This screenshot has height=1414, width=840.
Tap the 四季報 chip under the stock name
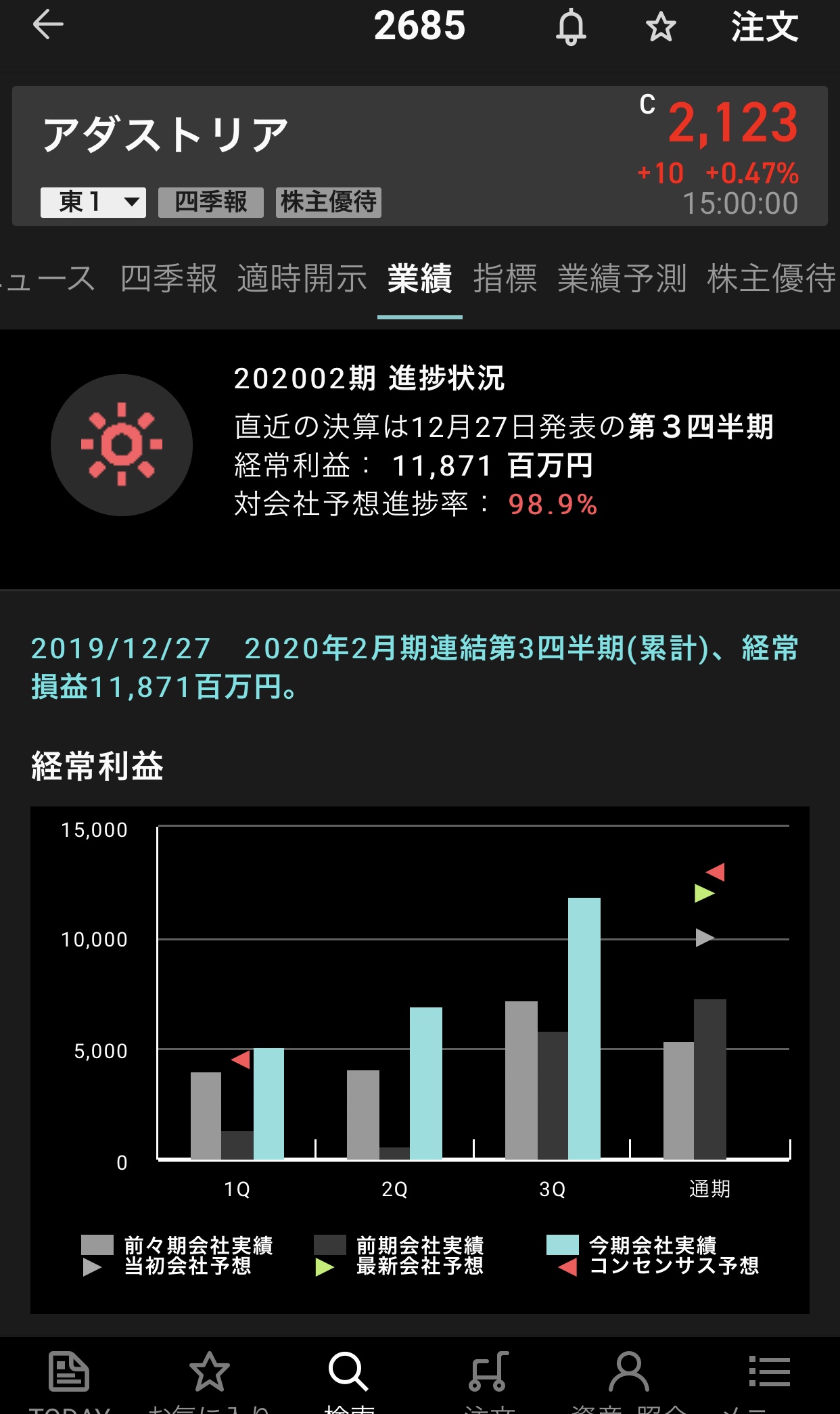pos(211,202)
